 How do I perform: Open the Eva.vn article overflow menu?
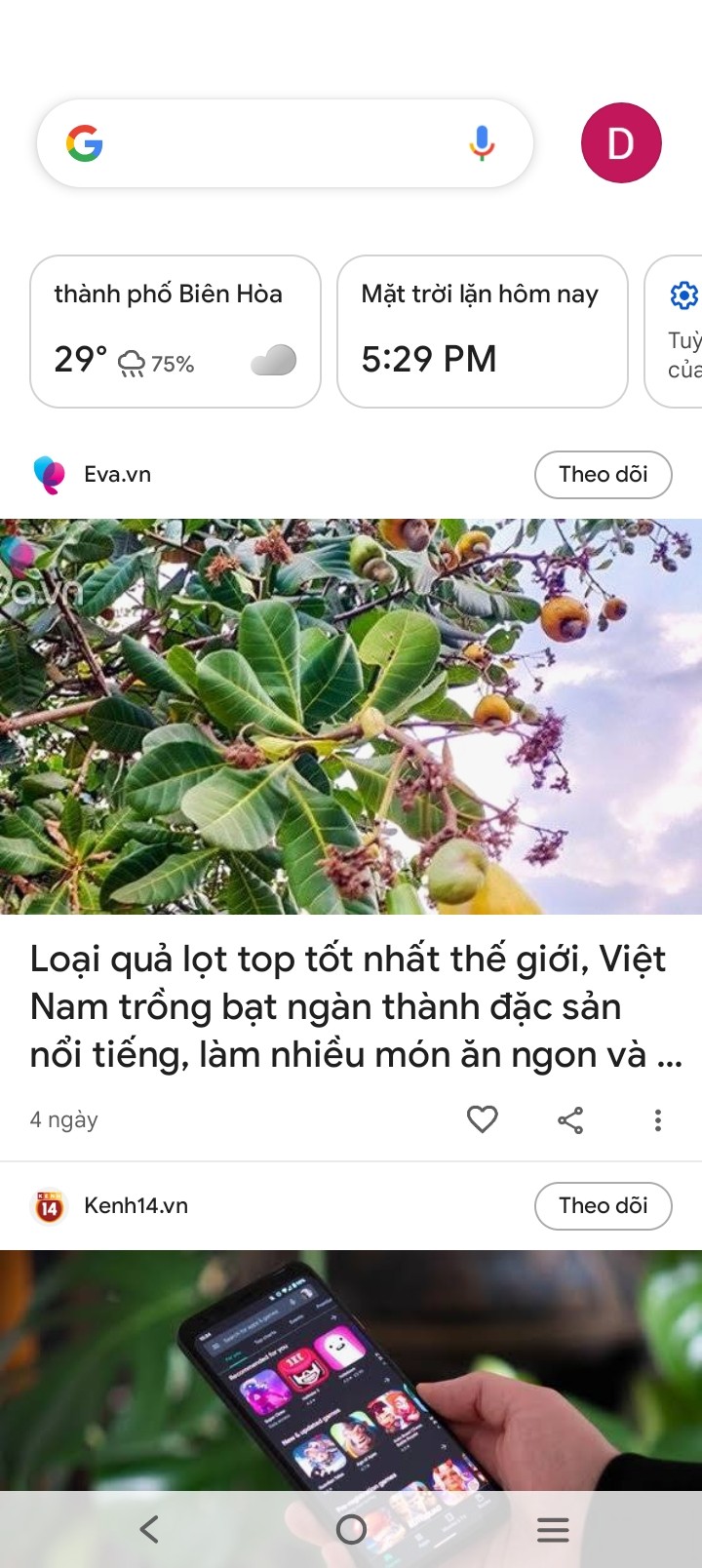[658, 1120]
